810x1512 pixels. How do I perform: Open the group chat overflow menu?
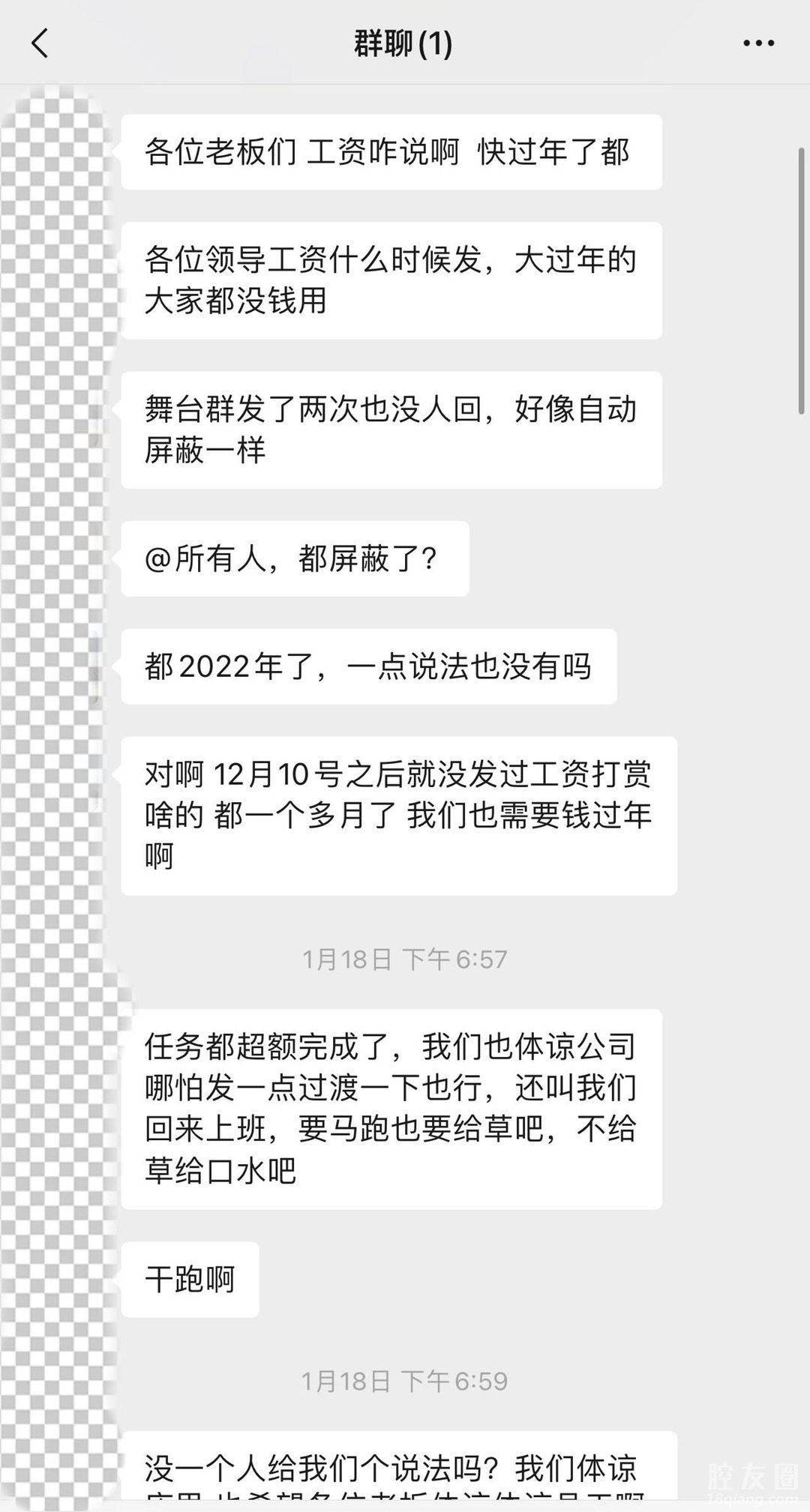[758, 43]
